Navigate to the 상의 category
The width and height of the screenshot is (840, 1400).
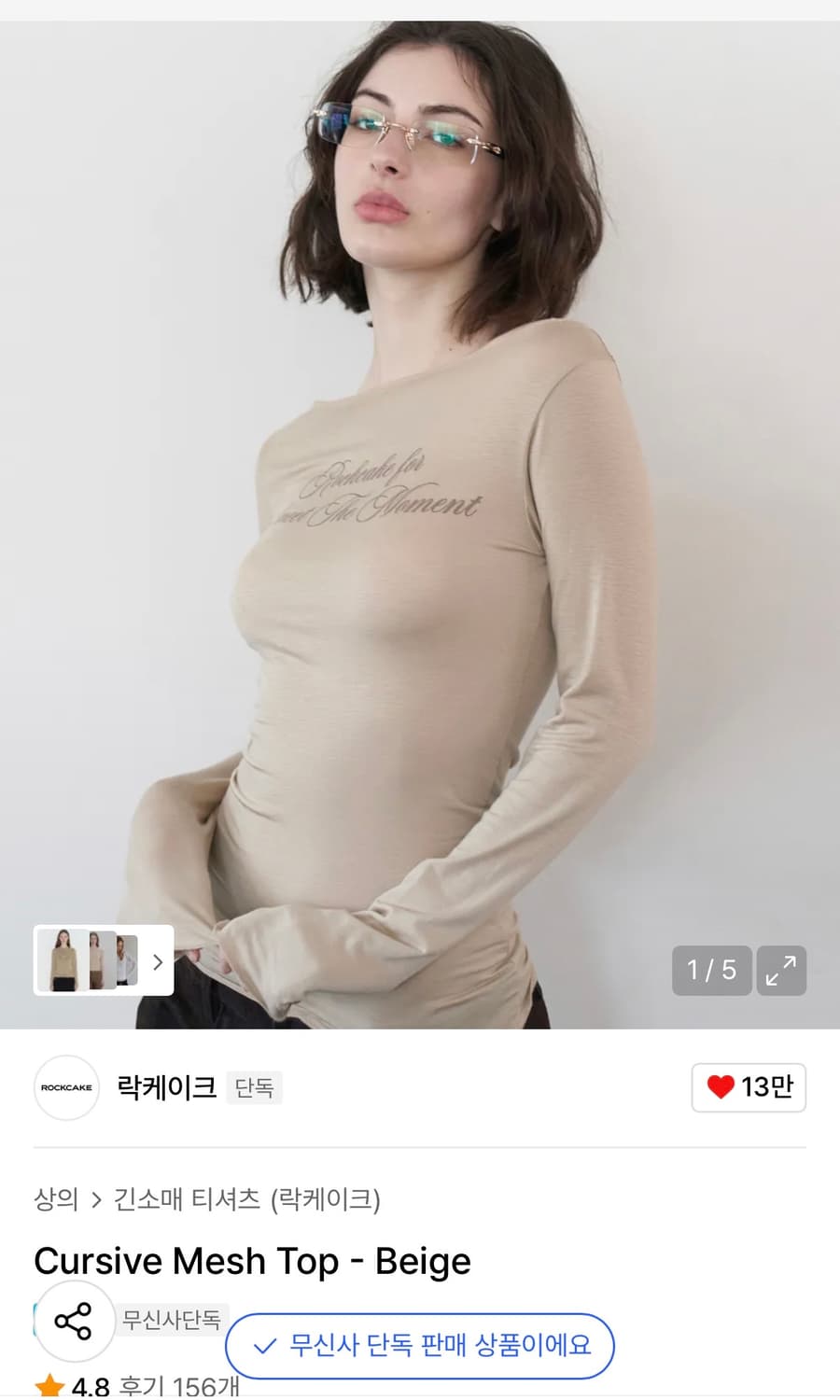54,1201
